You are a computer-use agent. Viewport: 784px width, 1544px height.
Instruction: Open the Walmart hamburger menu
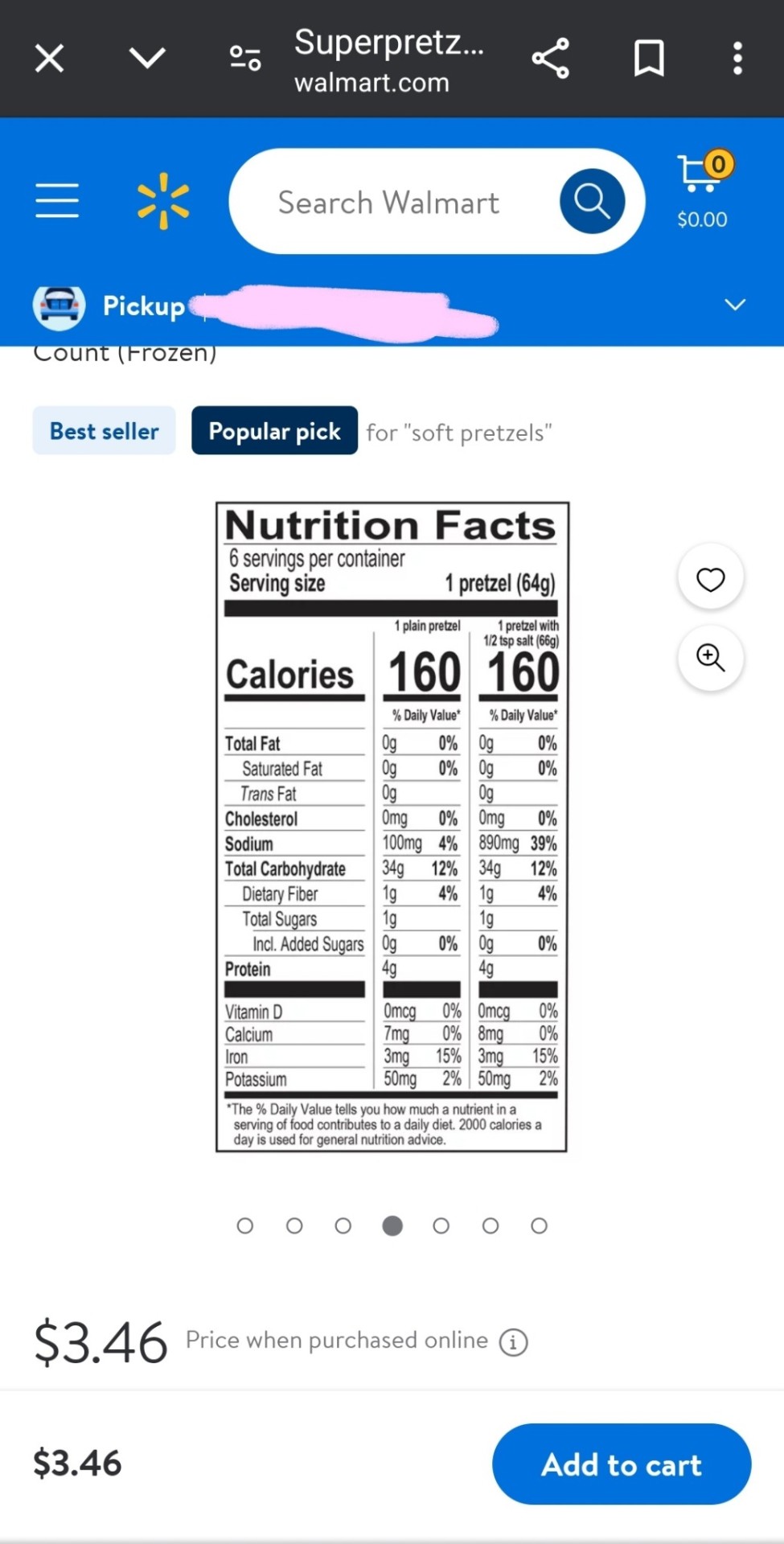click(x=57, y=200)
